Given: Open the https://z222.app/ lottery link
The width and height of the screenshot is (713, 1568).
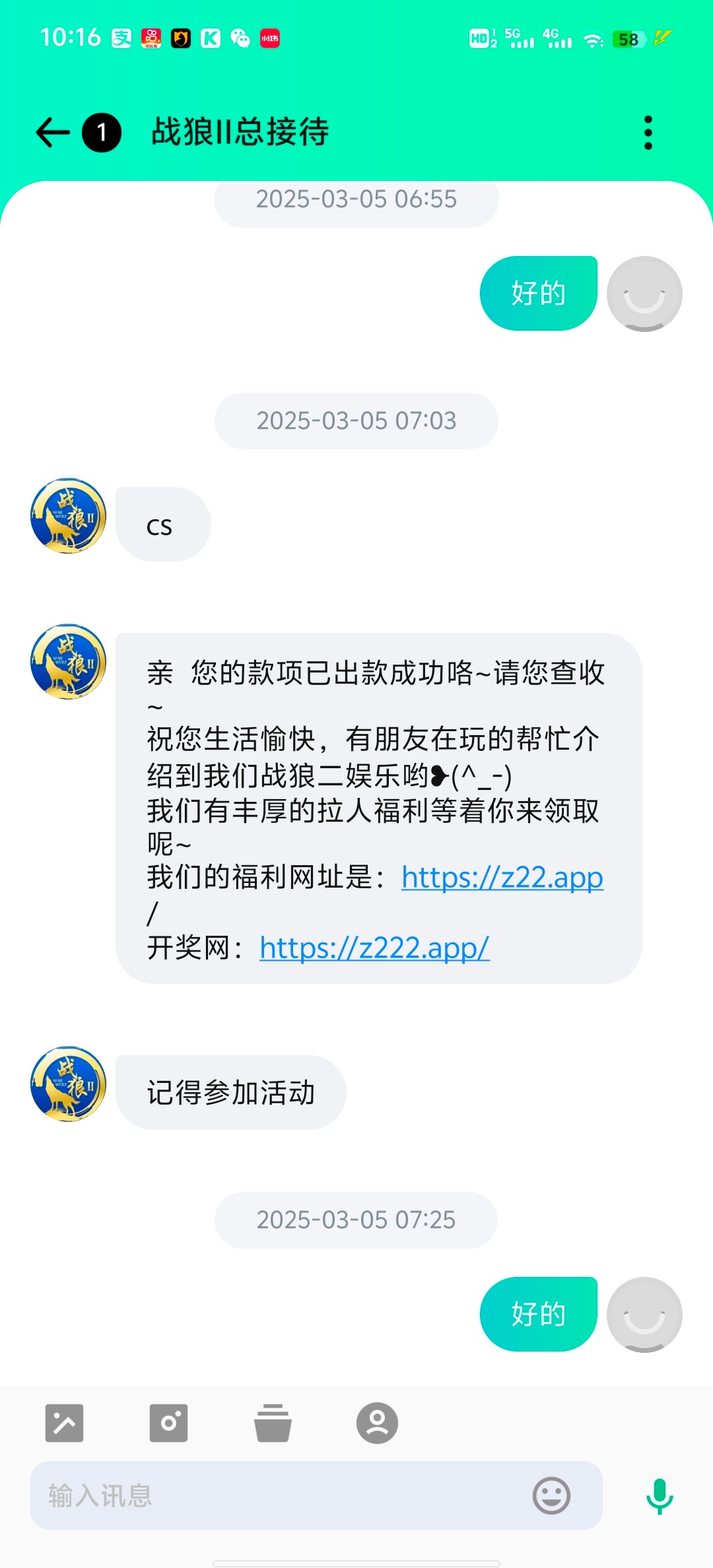Looking at the screenshot, I should [x=374, y=948].
